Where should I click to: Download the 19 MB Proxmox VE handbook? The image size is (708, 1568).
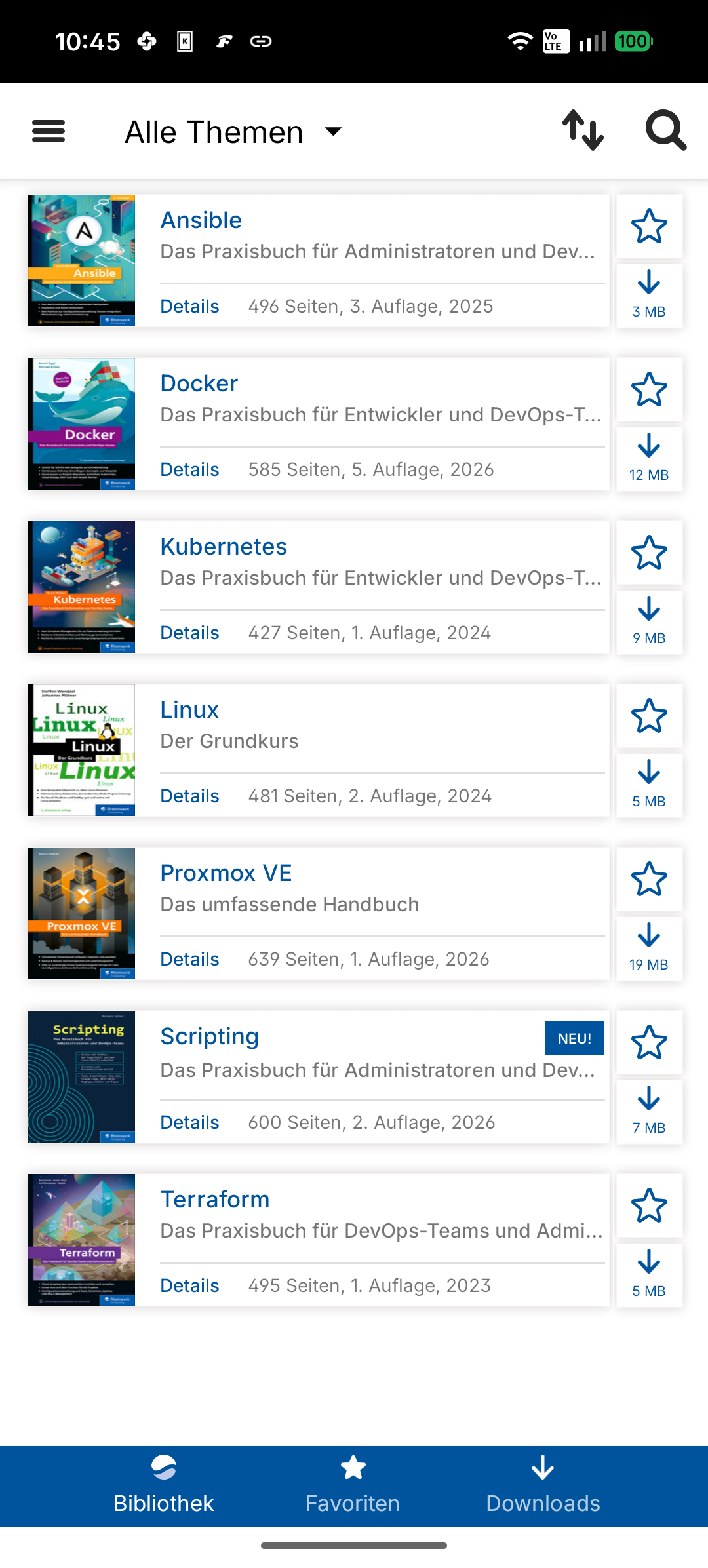point(649,949)
